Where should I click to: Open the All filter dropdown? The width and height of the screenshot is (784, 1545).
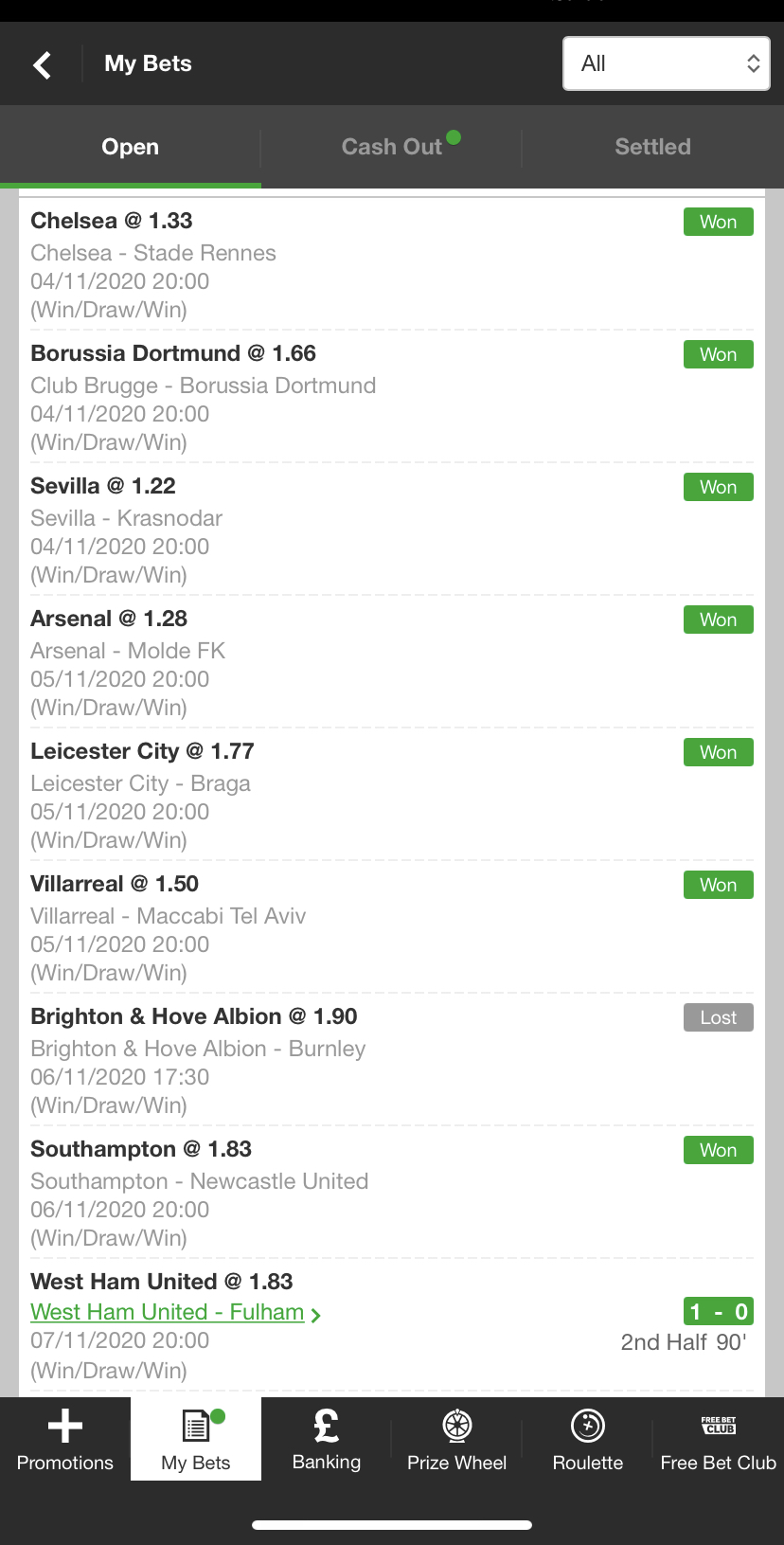667,63
